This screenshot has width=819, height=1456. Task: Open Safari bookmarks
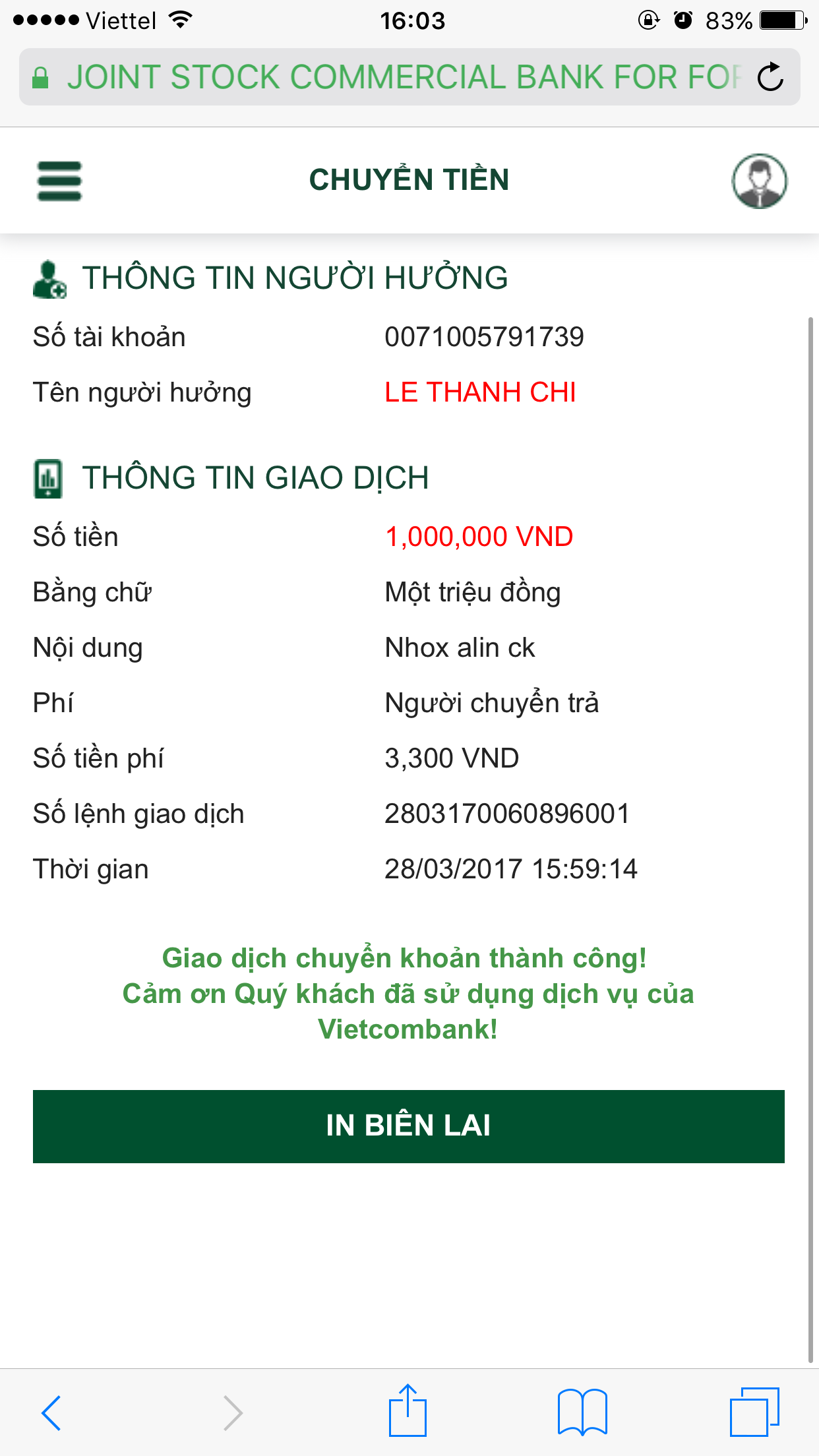tap(582, 1412)
